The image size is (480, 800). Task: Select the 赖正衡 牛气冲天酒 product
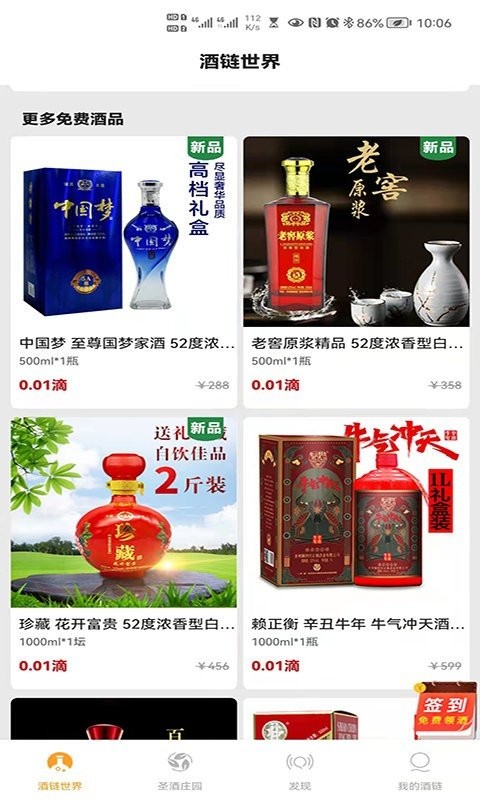356,553
